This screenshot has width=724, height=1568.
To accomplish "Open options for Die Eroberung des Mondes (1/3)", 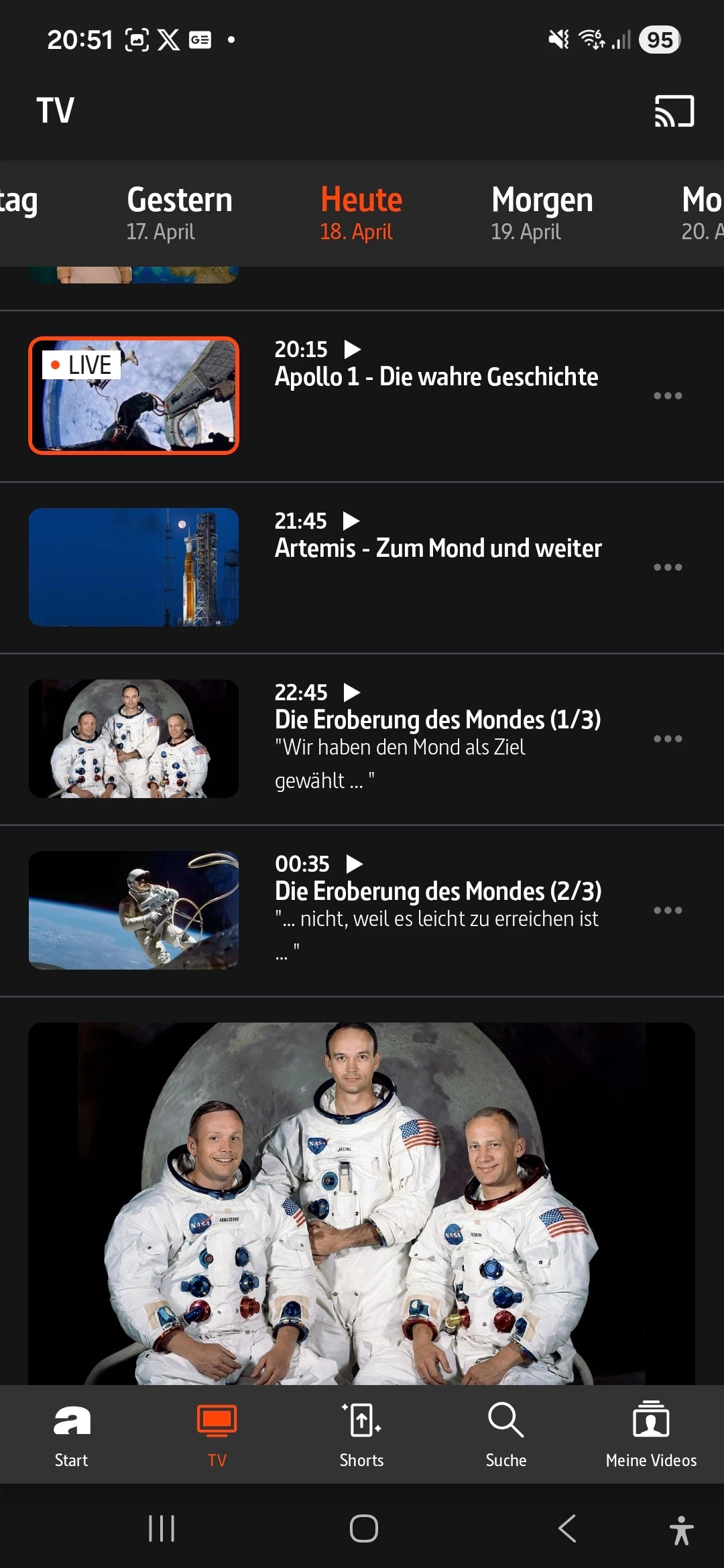I will pyautogui.click(x=668, y=739).
